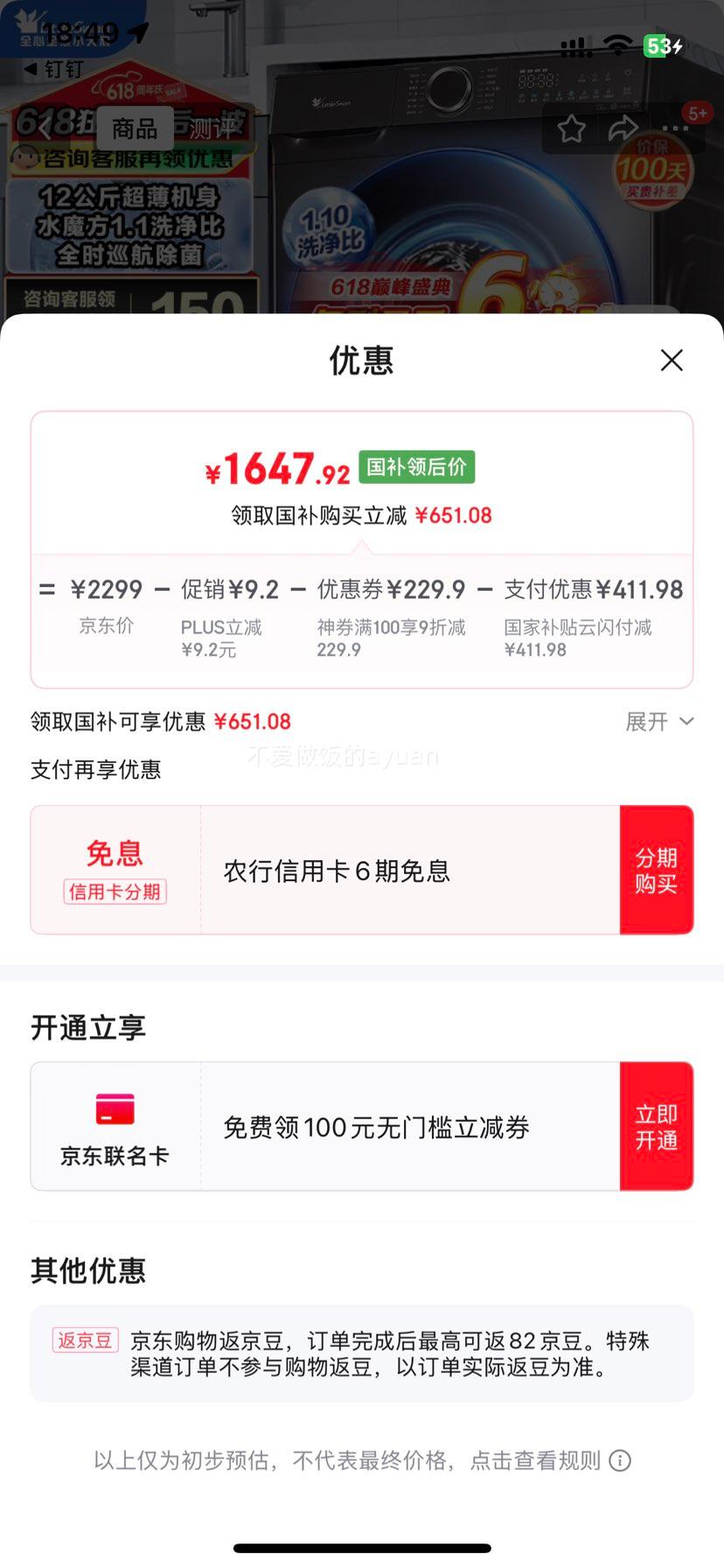Return to 钉钉 via status bar link

[54, 69]
